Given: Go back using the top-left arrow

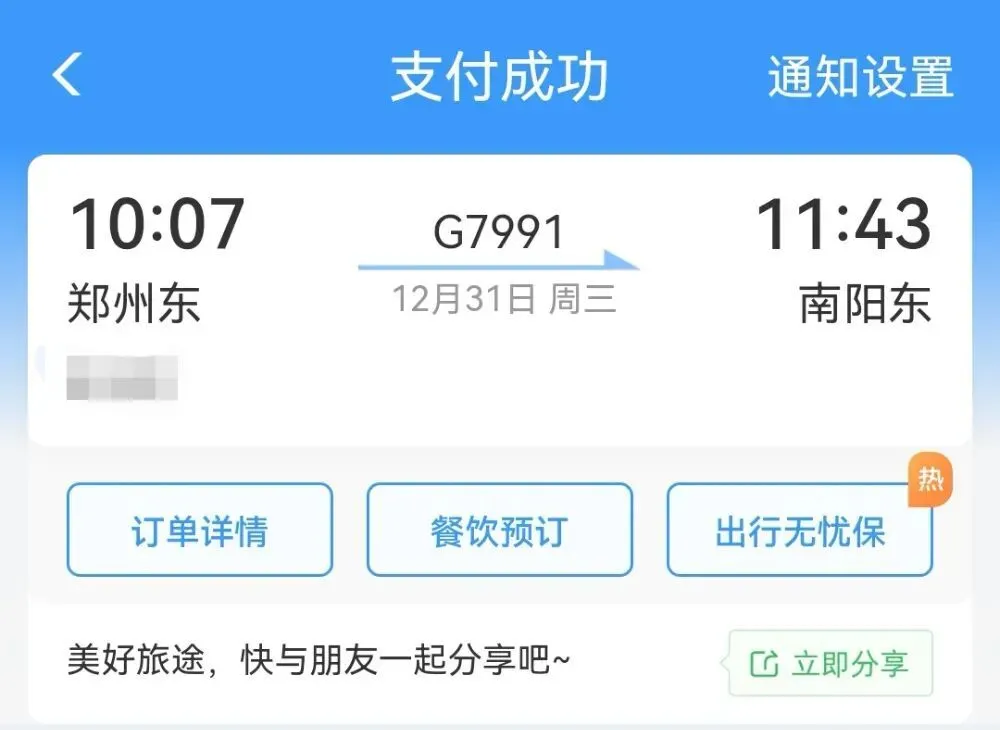Looking at the screenshot, I should (x=67, y=75).
